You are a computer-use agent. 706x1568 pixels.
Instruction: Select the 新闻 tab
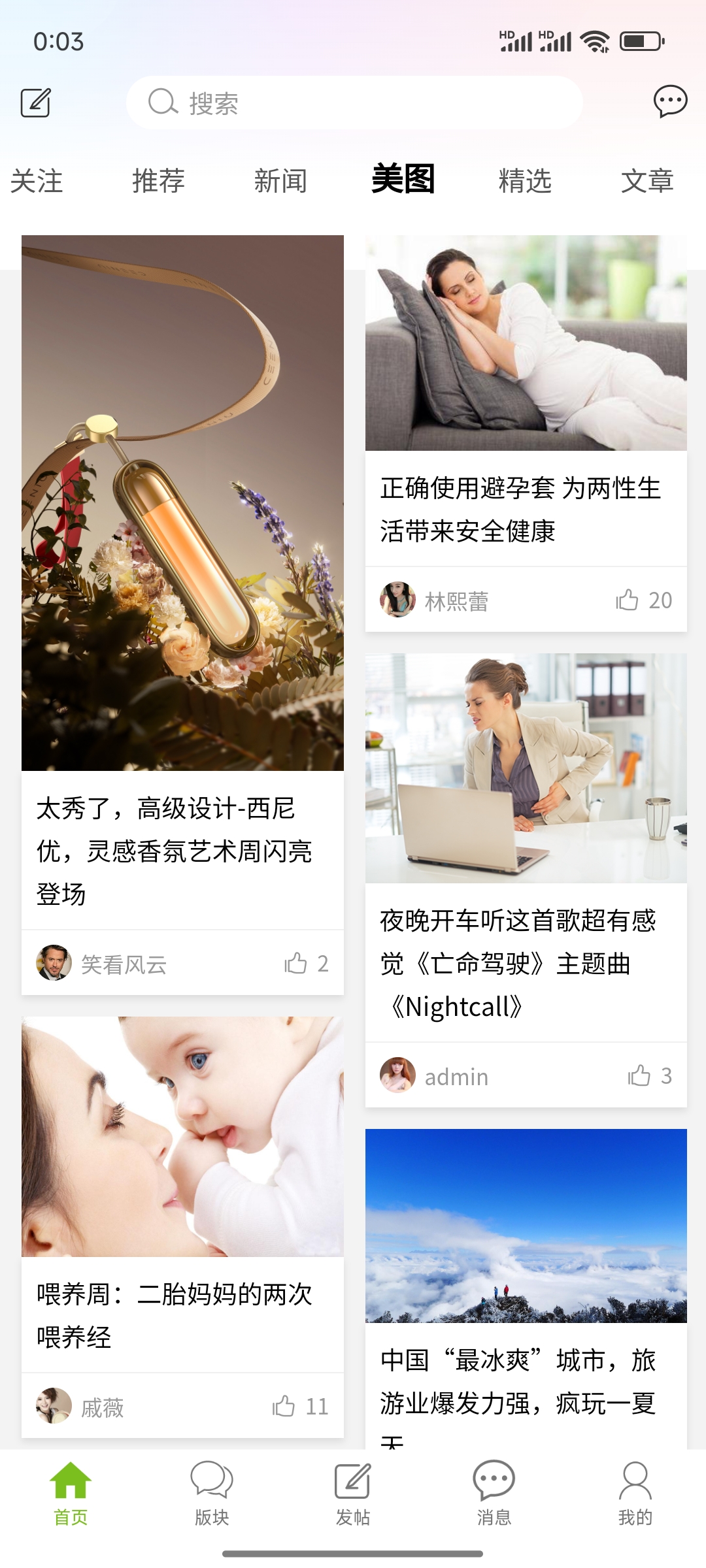(280, 181)
